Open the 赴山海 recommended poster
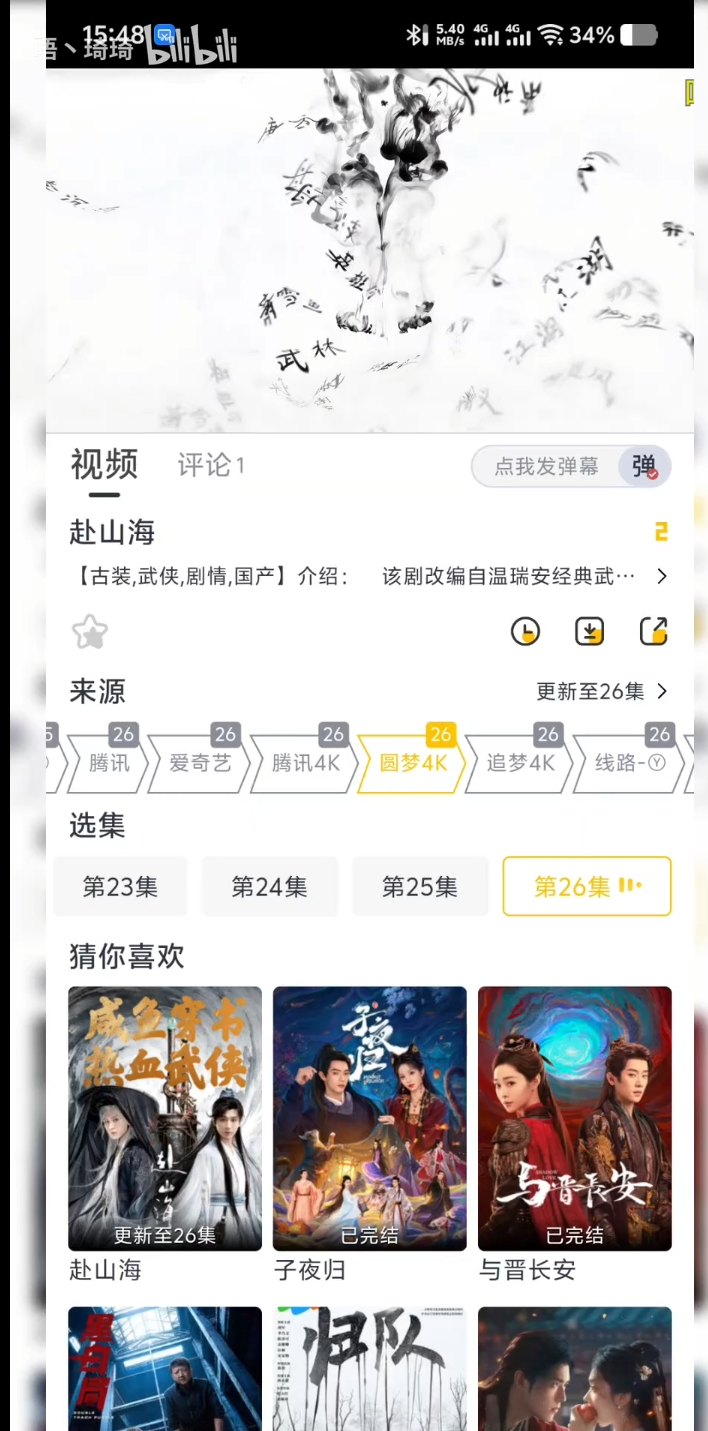The width and height of the screenshot is (708, 1431). 165,1118
